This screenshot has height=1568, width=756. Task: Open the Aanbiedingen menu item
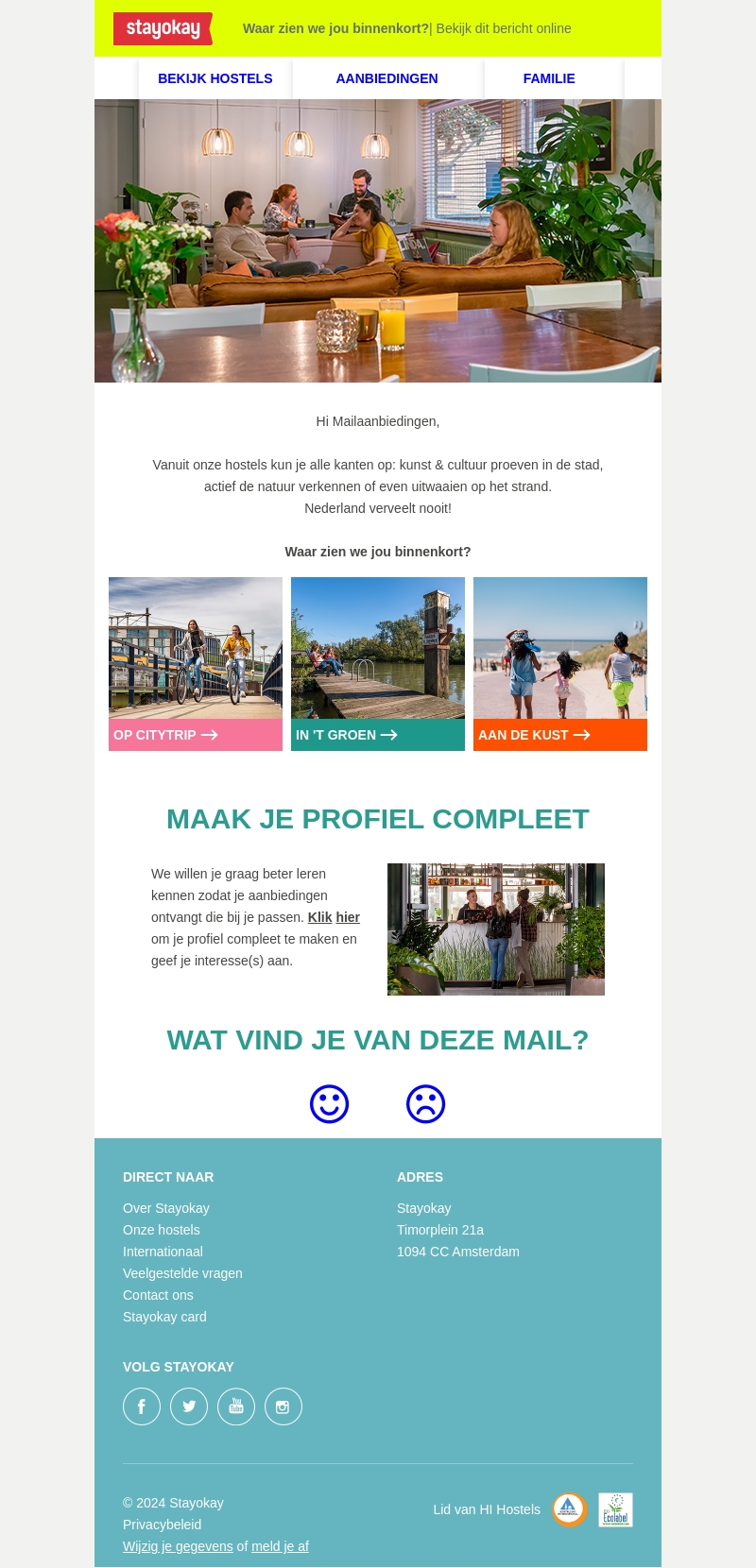pyautogui.click(x=387, y=78)
